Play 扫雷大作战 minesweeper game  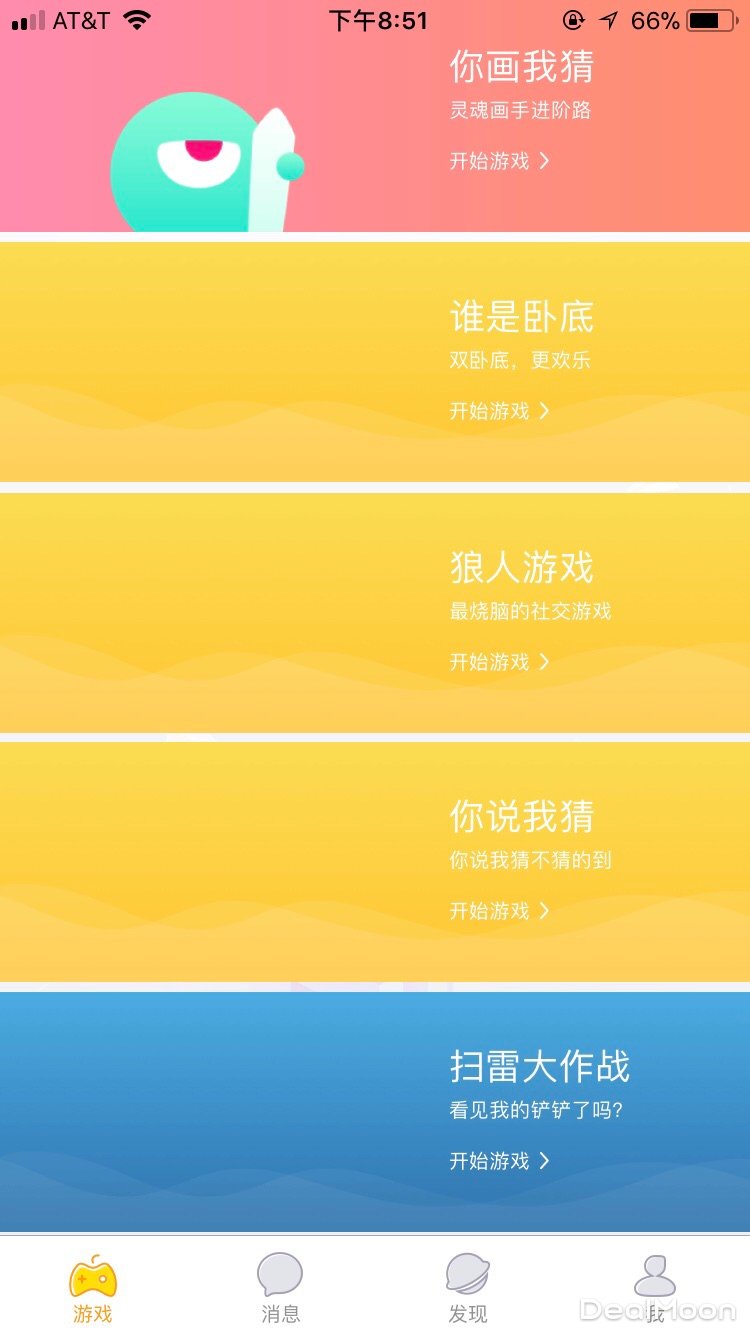click(x=499, y=1160)
